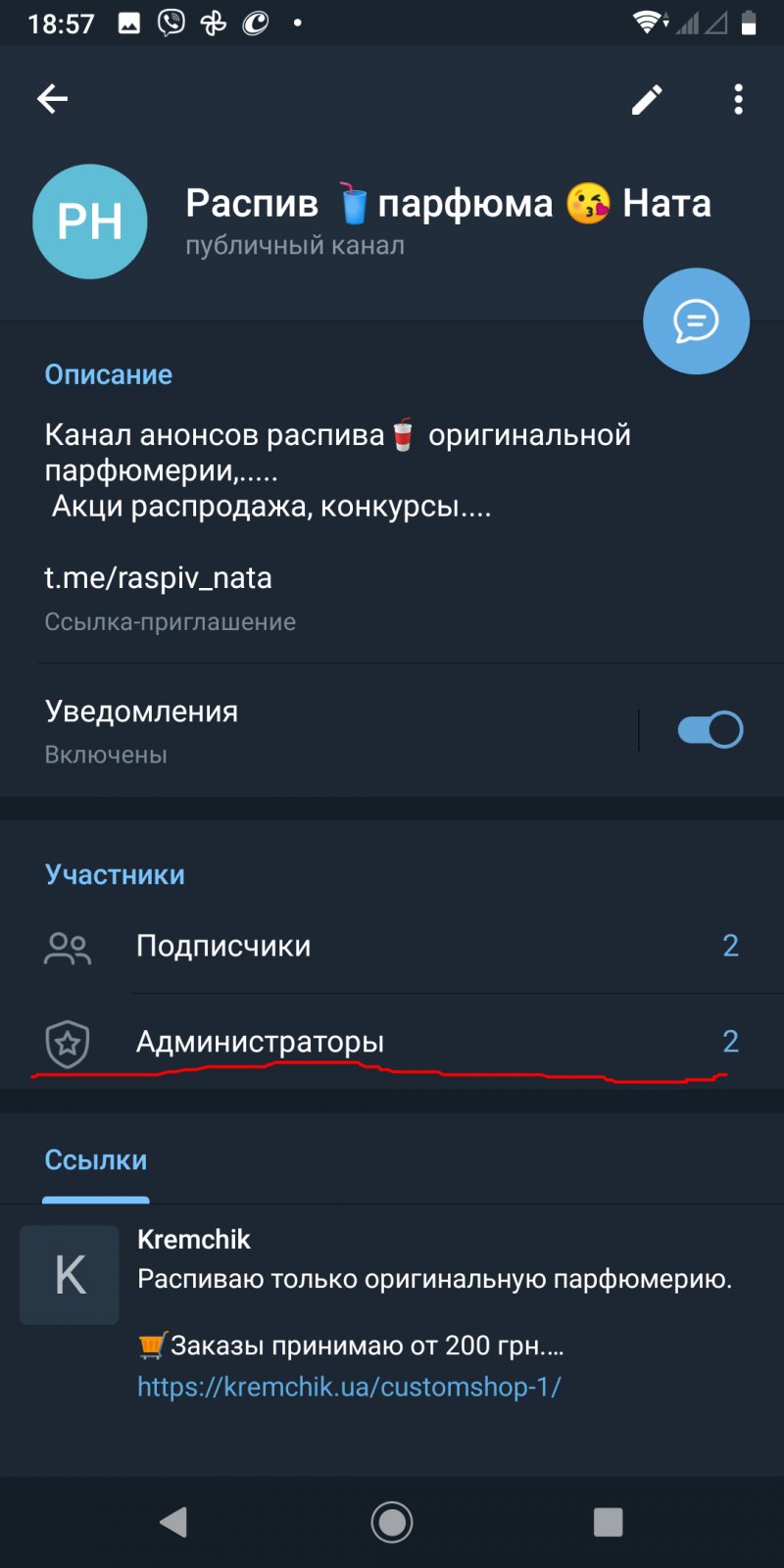Select the Ссылки tab

[x=96, y=1160]
